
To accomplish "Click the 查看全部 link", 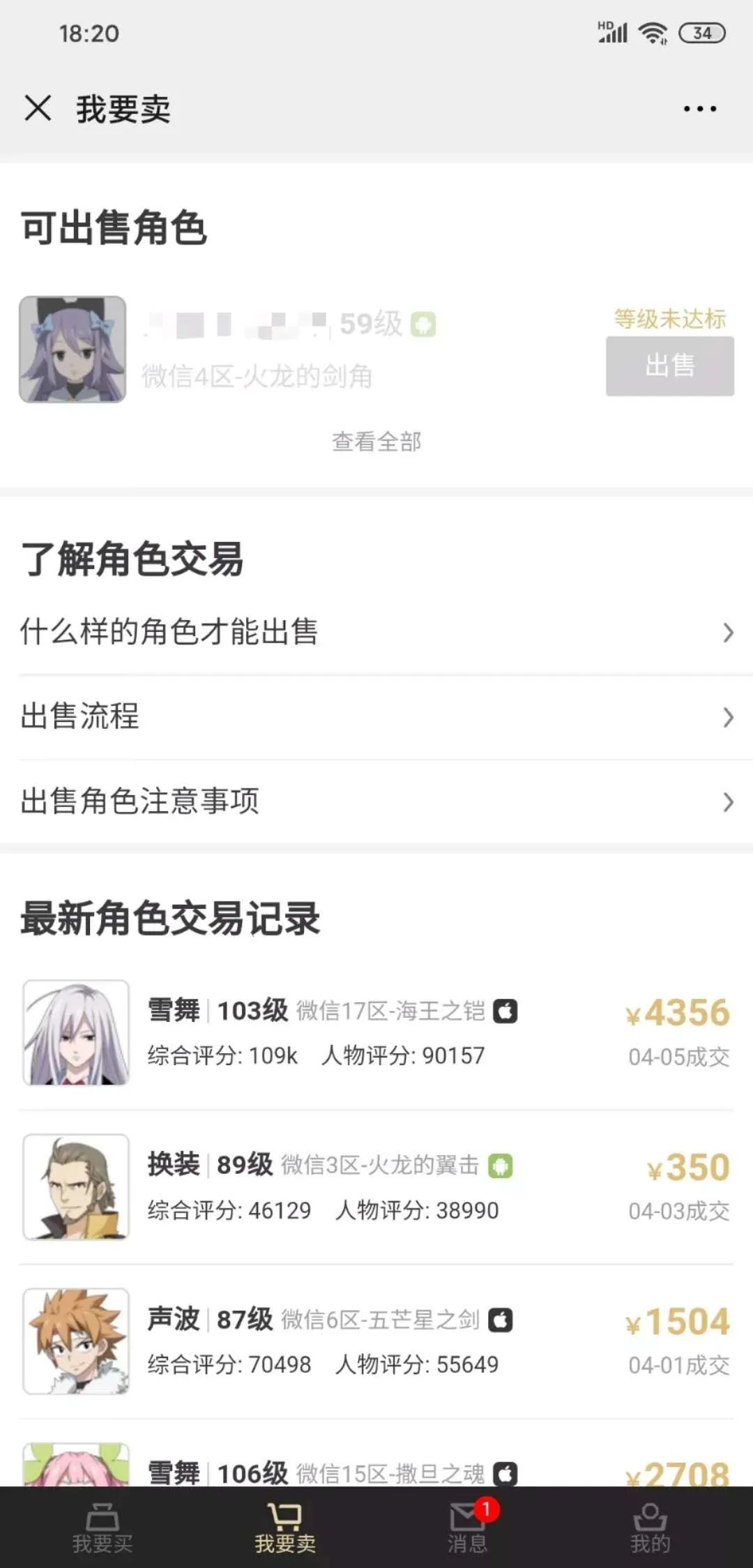I will point(376,441).
